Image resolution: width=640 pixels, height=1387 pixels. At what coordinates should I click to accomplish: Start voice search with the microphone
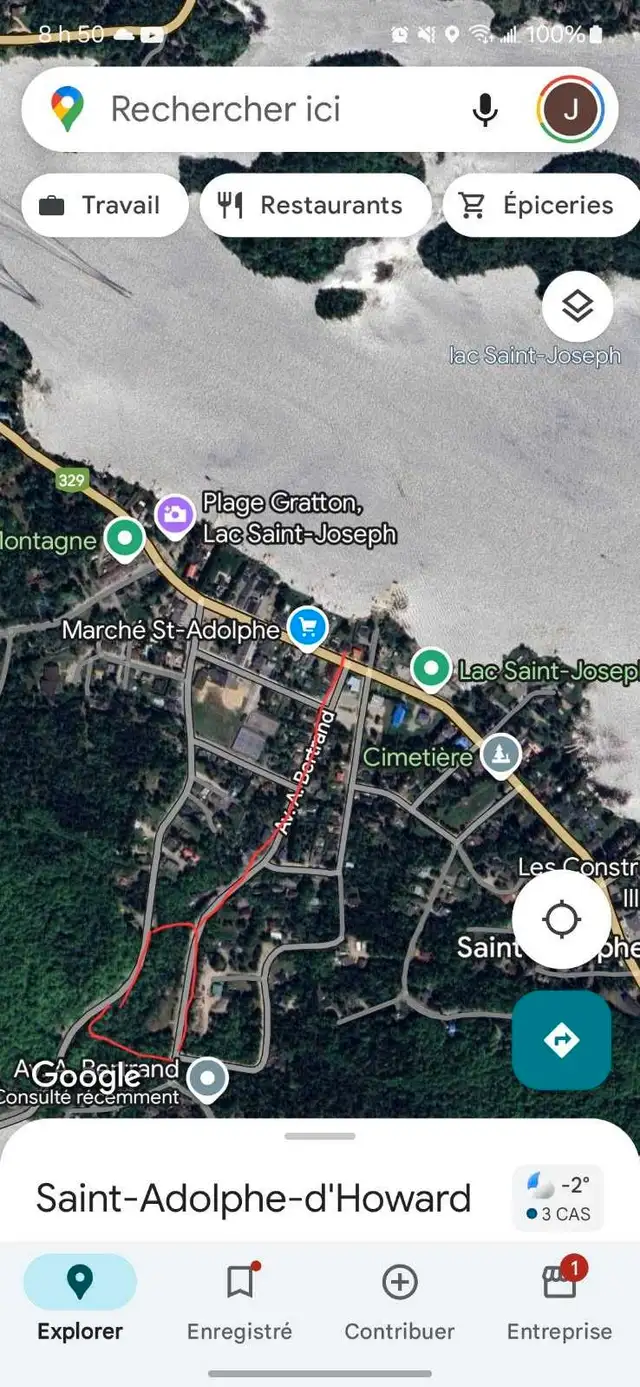pos(485,109)
